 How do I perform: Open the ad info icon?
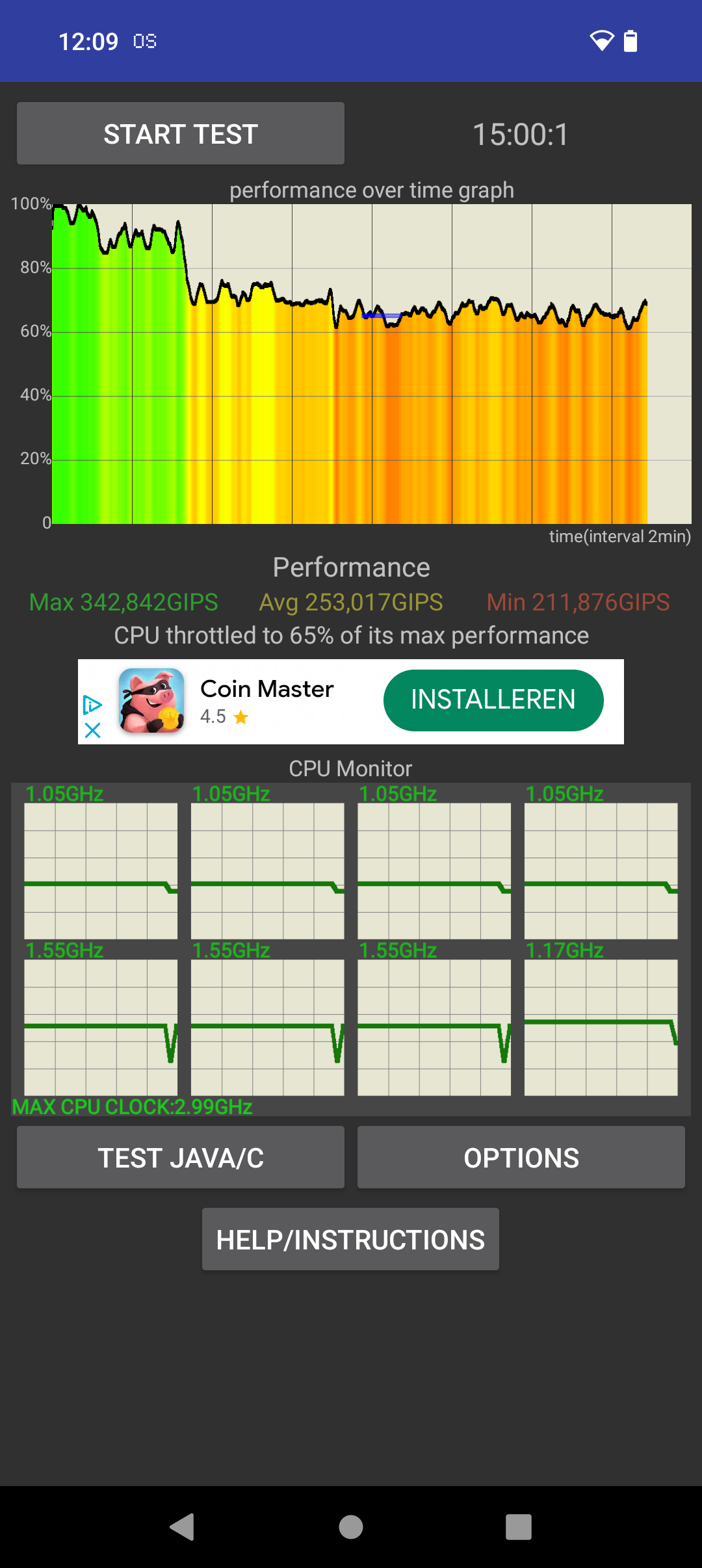pyautogui.click(x=92, y=705)
